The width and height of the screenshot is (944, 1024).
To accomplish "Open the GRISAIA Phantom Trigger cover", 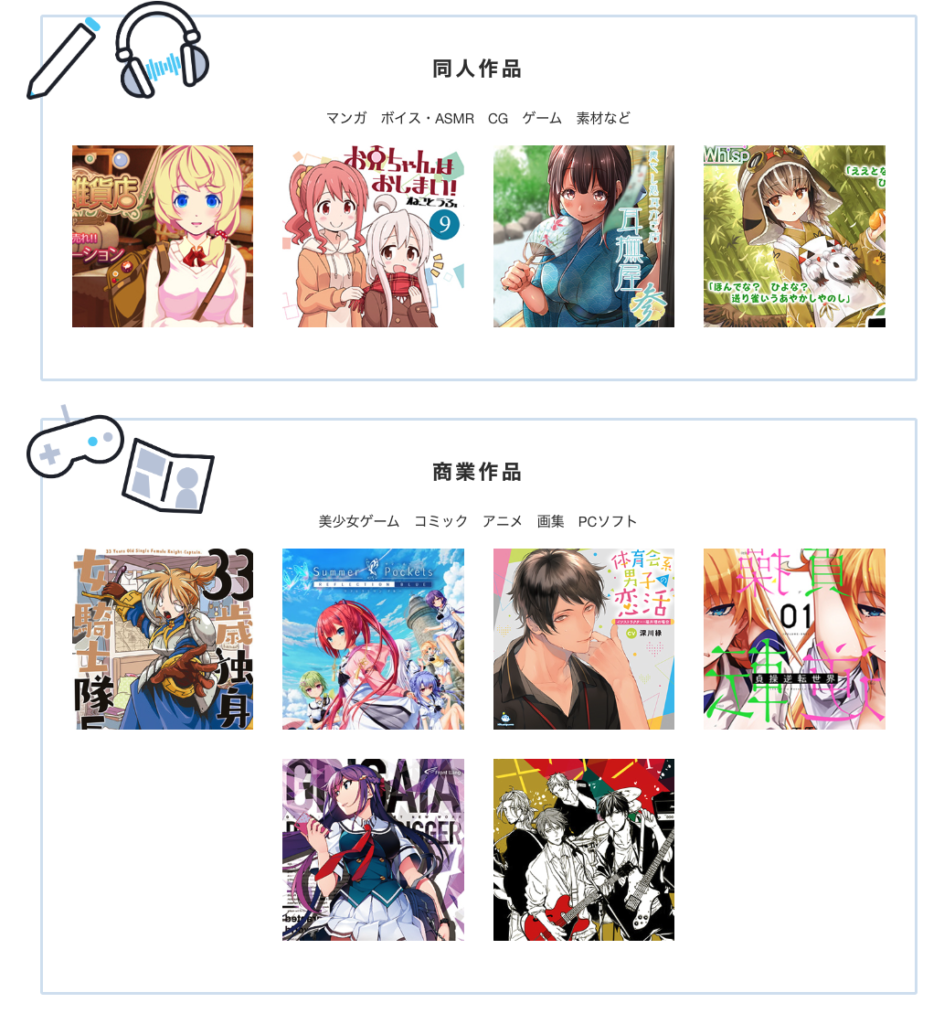I will [x=373, y=849].
